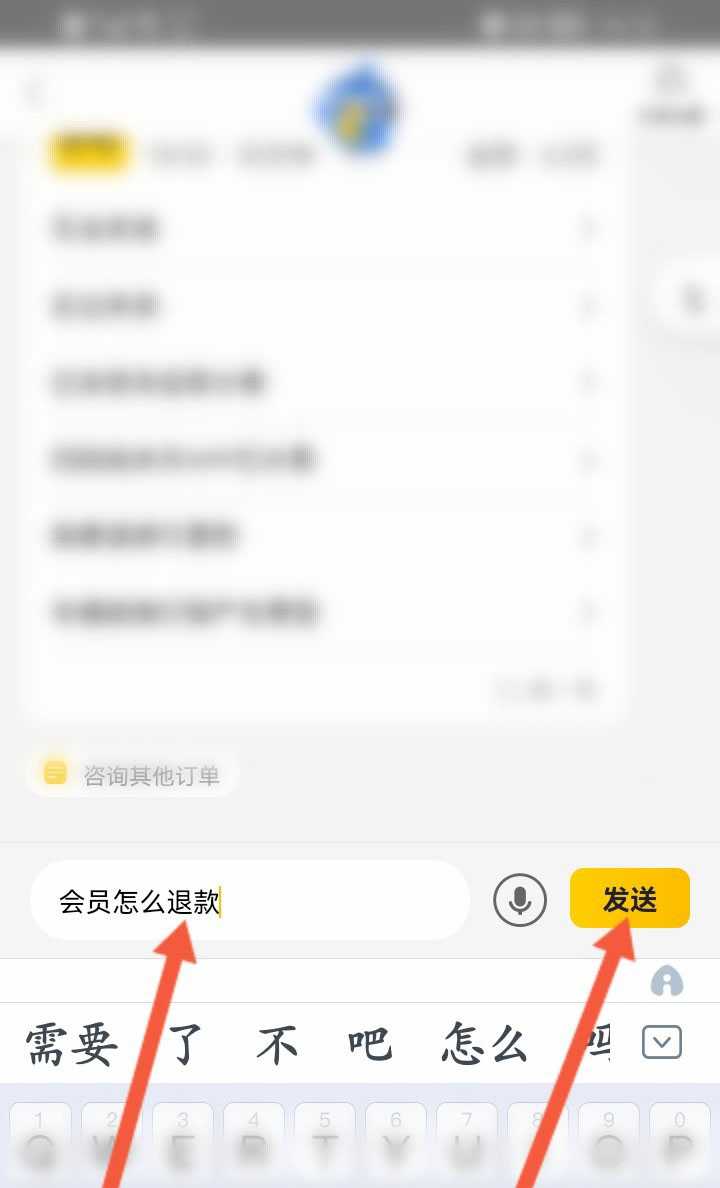
Task: Choose keyboard suggestion 吧
Action: click(x=370, y=1044)
